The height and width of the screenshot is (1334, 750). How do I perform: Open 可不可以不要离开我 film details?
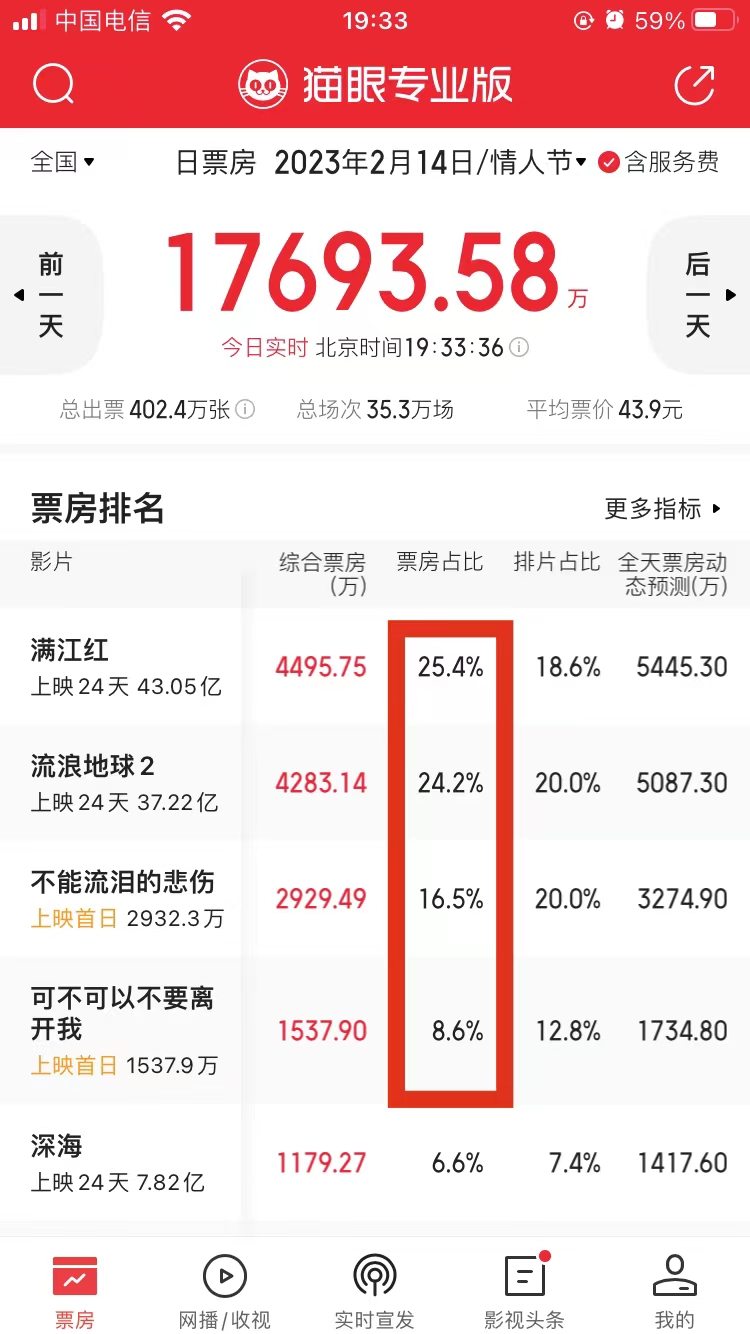122,1030
